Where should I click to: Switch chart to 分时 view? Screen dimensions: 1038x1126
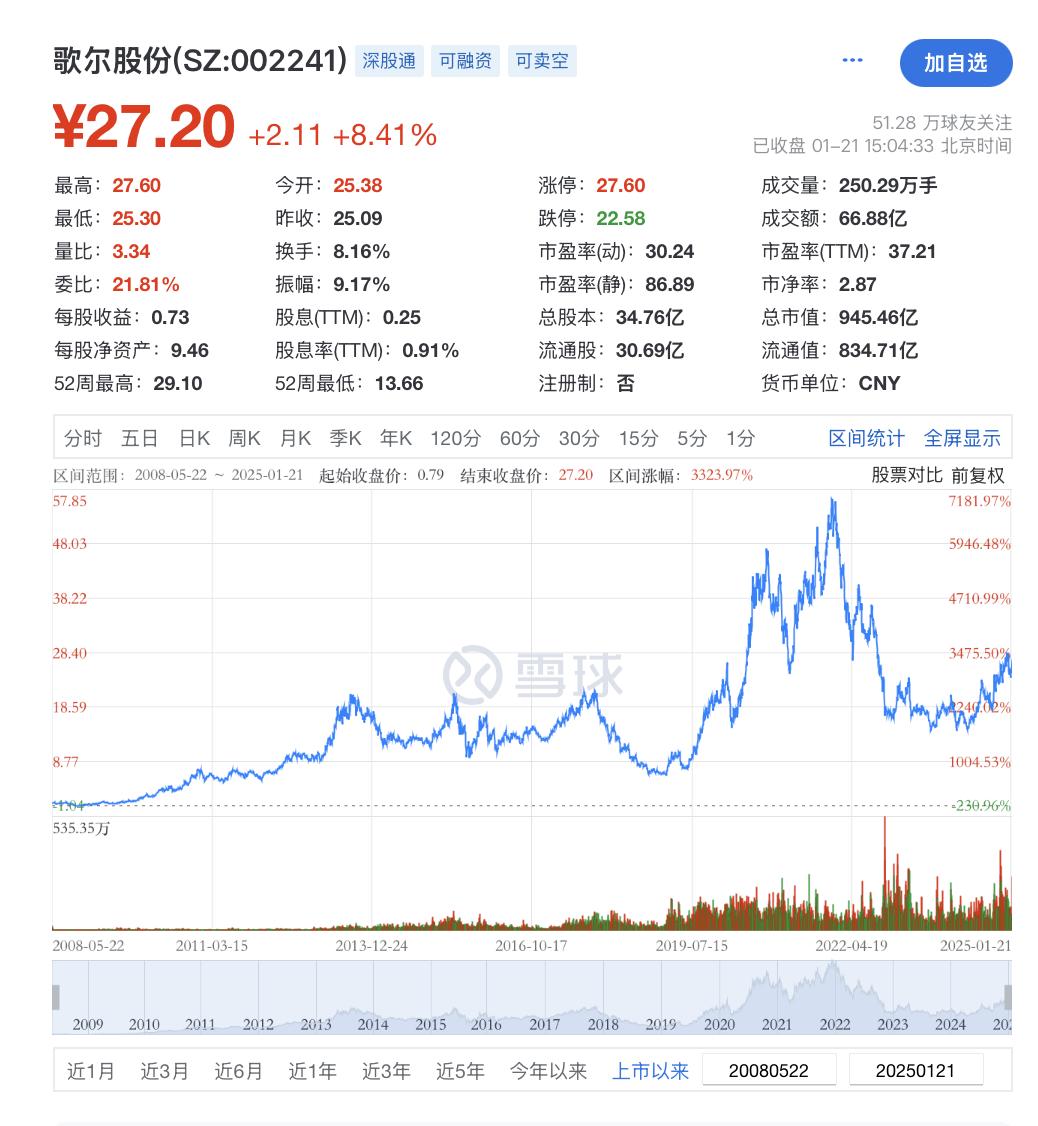click(x=83, y=438)
